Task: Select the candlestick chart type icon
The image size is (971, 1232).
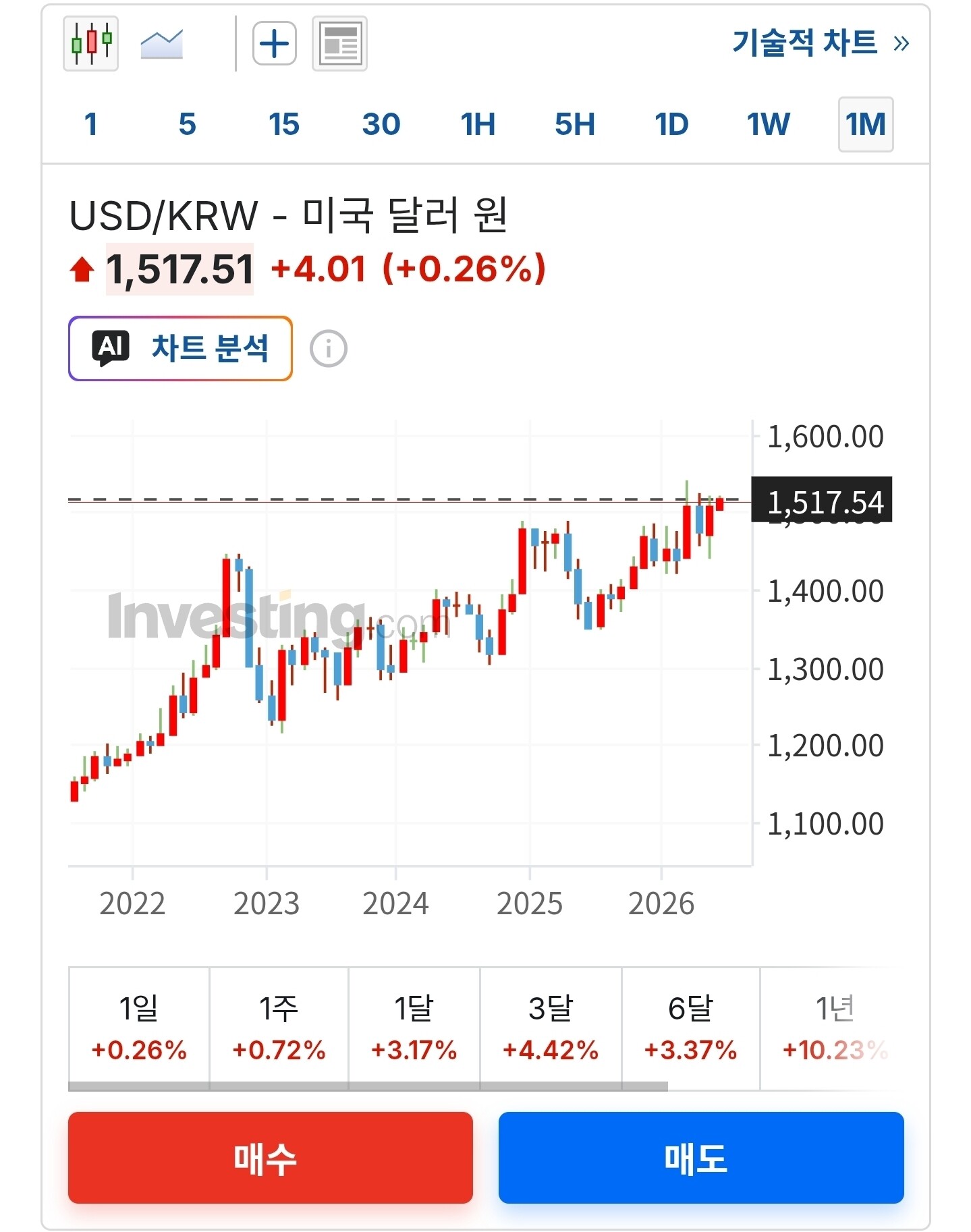Action: click(90, 44)
